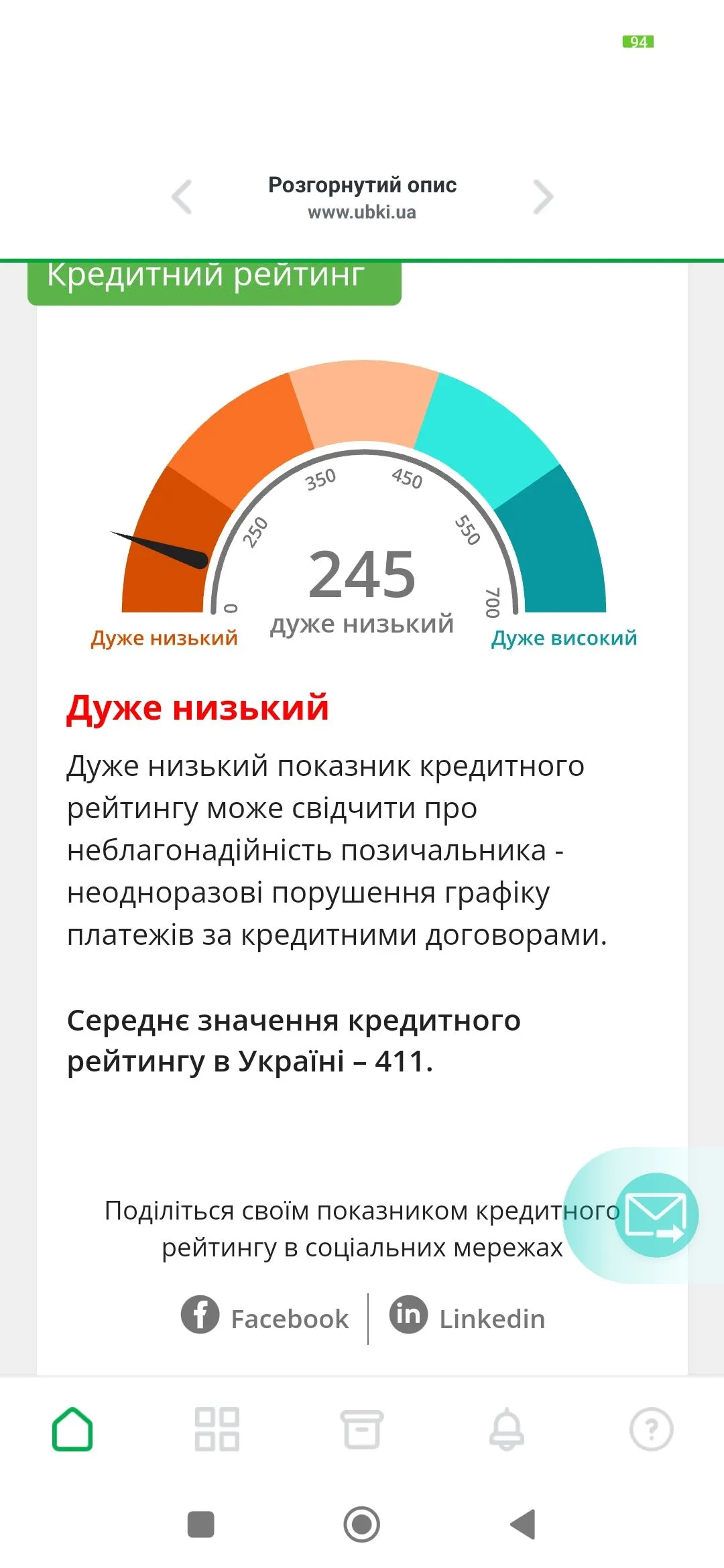This screenshot has width=724, height=1568.
Task: Tap the system home button
Action: (362, 1524)
